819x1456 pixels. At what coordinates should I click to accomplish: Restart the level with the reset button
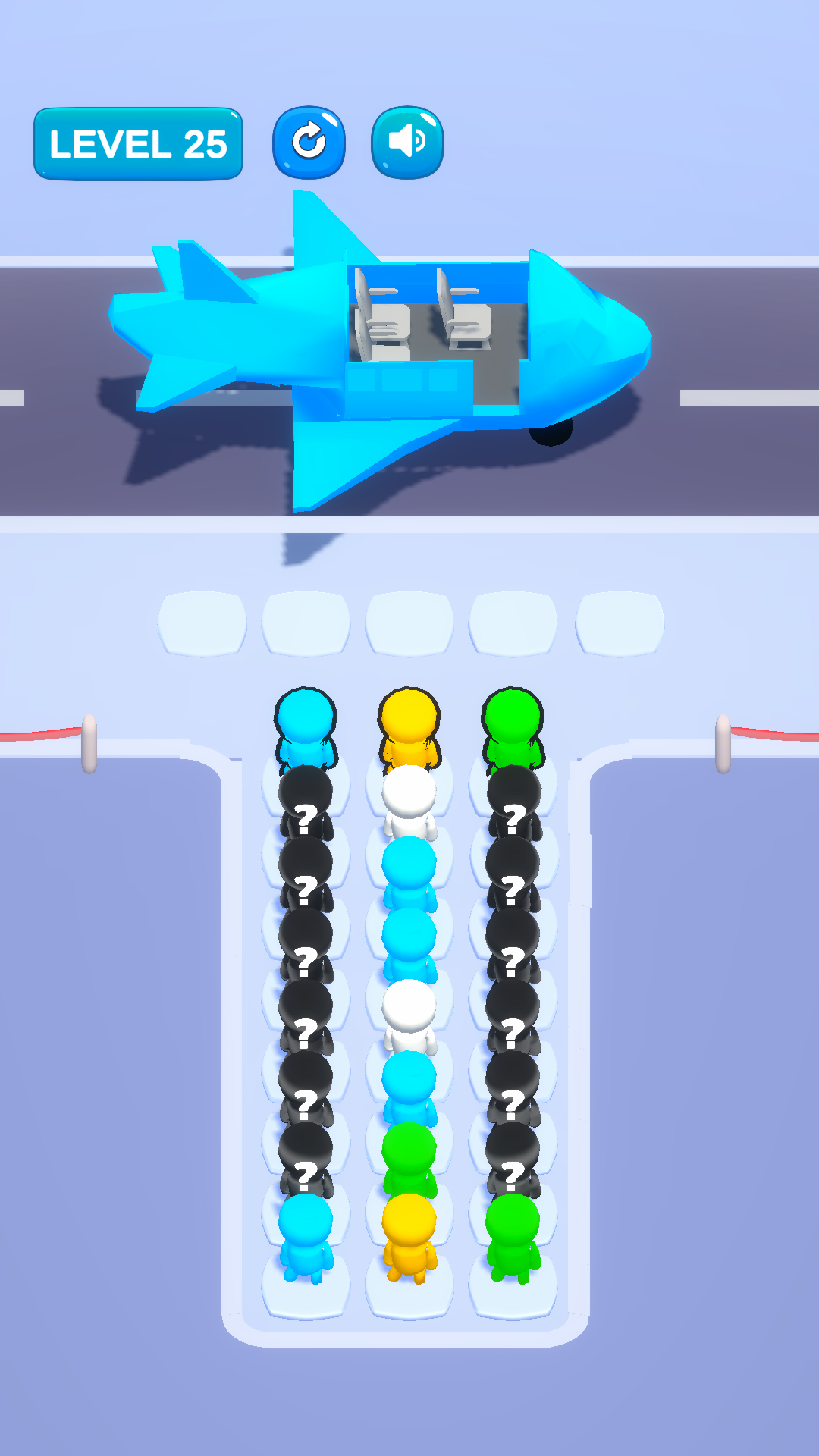[x=309, y=143]
